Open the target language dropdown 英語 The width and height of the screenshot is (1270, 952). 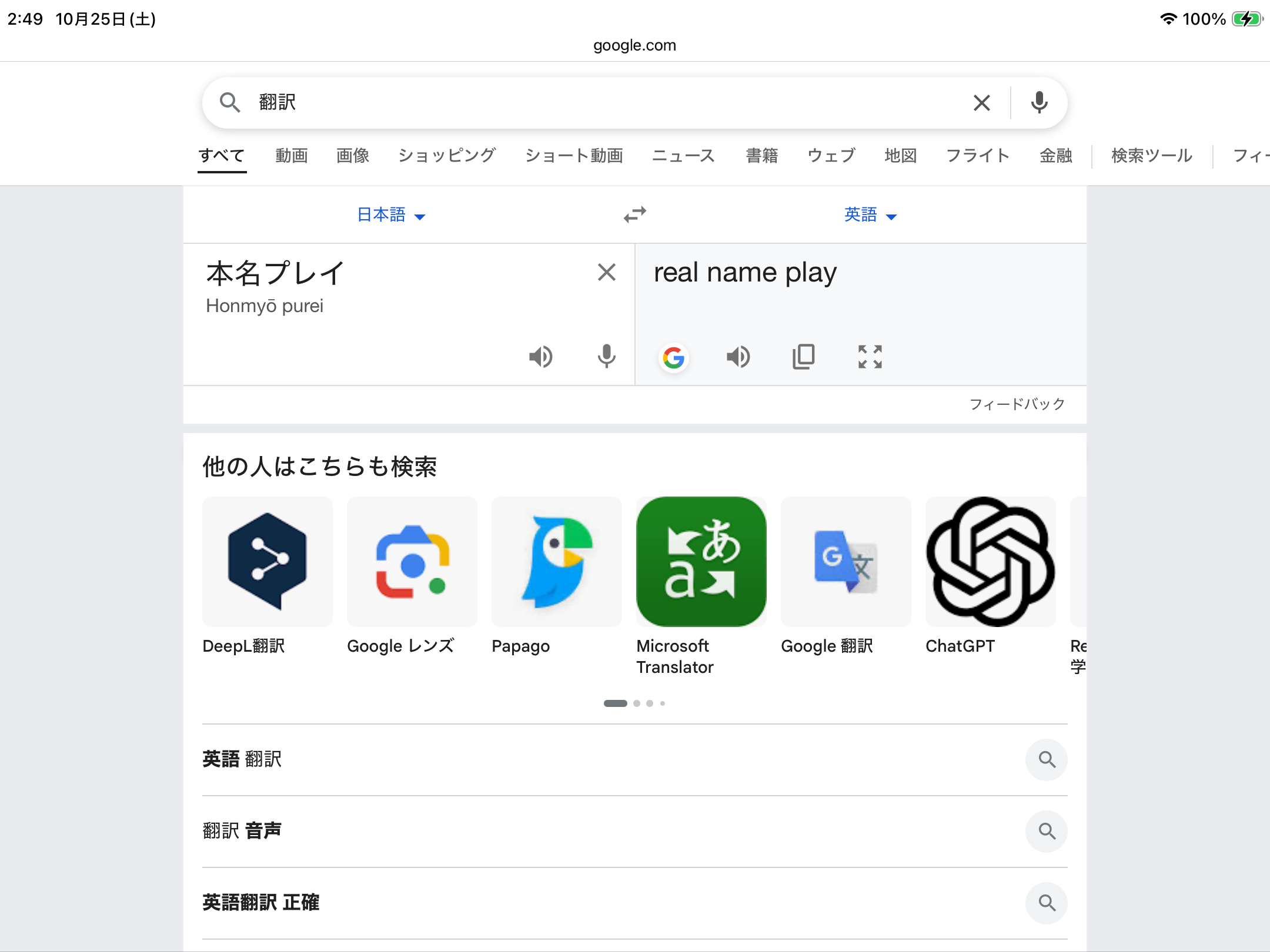pos(870,215)
